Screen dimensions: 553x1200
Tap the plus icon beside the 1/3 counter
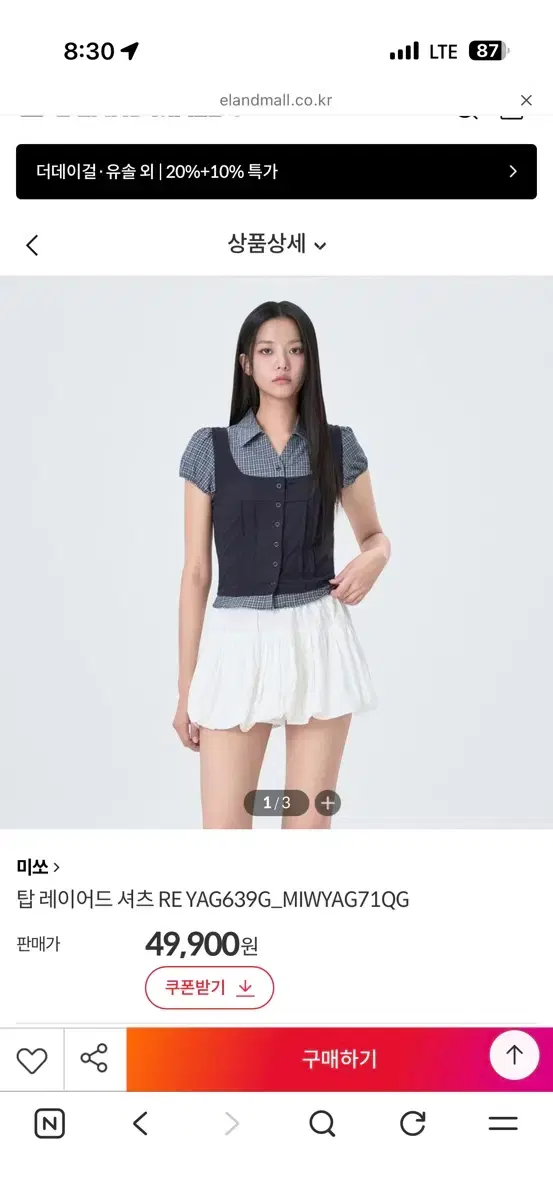pyautogui.click(x=327, y=802)
